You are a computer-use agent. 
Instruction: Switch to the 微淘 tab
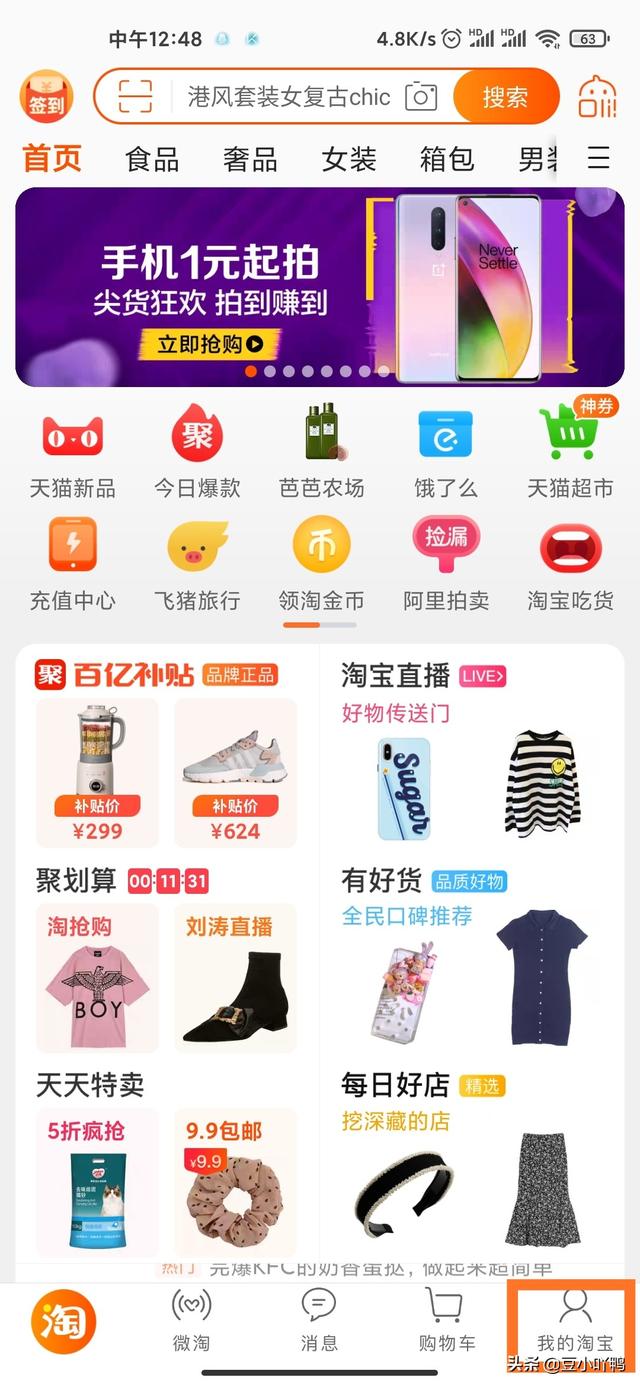click(191, 1320)
